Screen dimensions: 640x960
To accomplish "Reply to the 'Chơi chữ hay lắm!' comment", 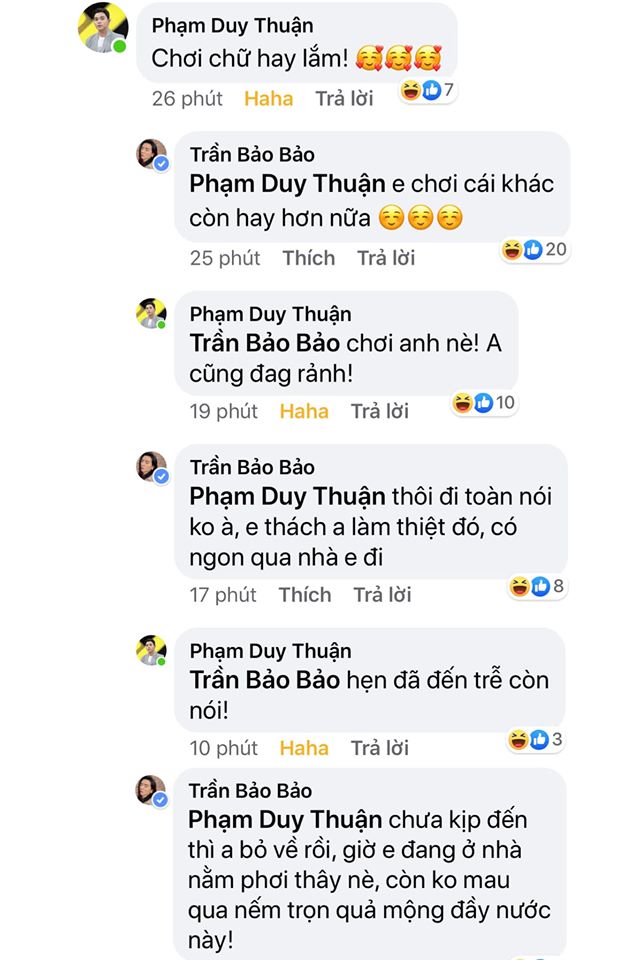I will (344, 98).
